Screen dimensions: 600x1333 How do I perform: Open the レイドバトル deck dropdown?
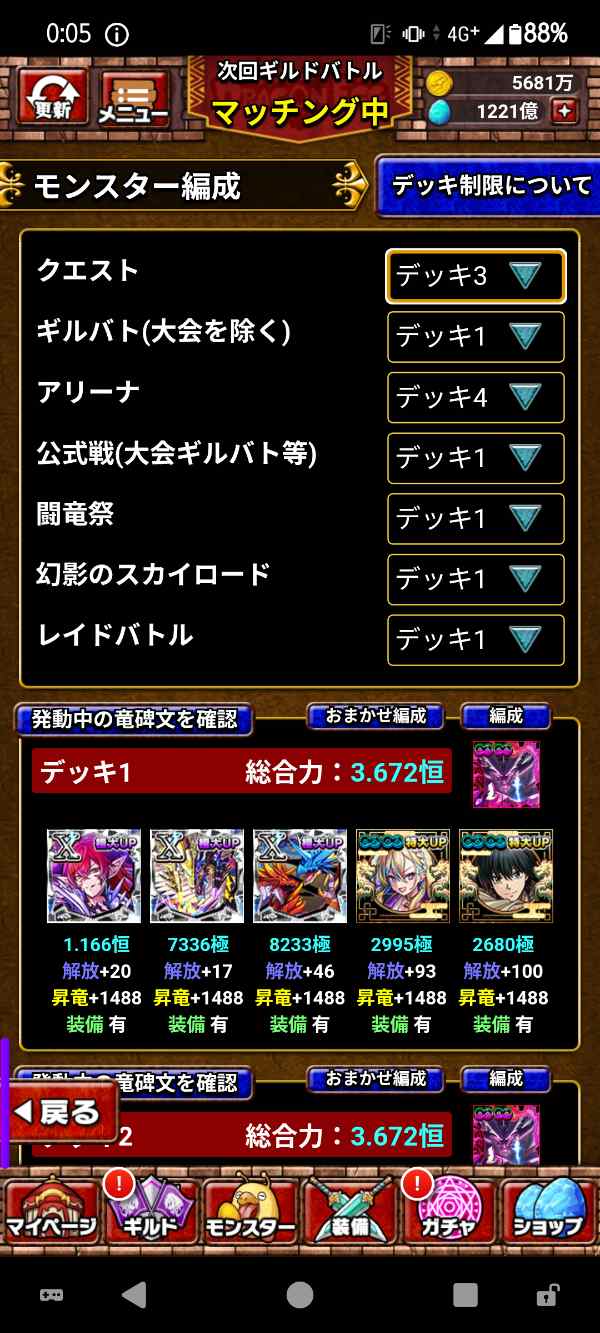pos(475,640)
